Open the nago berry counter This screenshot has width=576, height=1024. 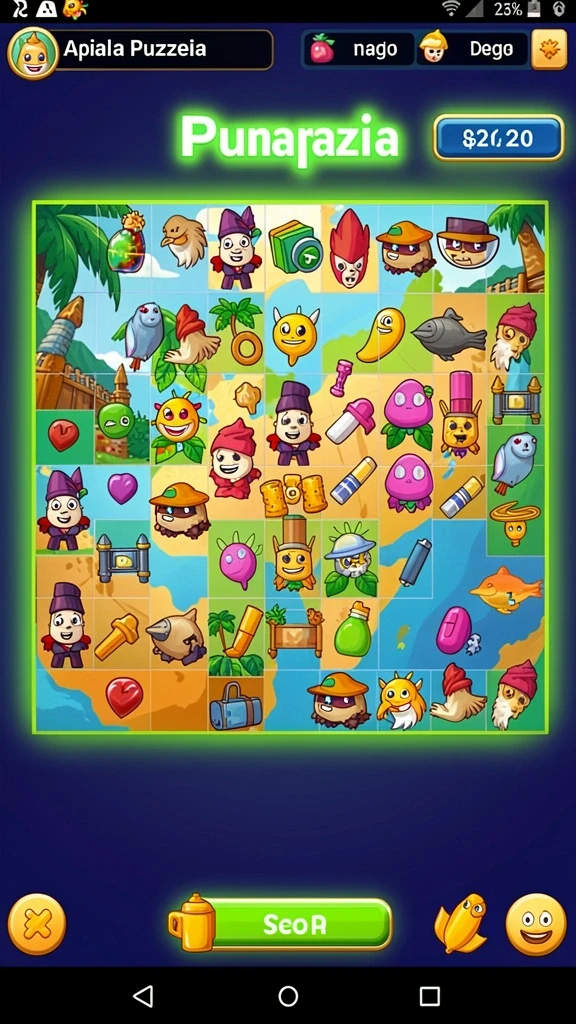coord(359,50)
